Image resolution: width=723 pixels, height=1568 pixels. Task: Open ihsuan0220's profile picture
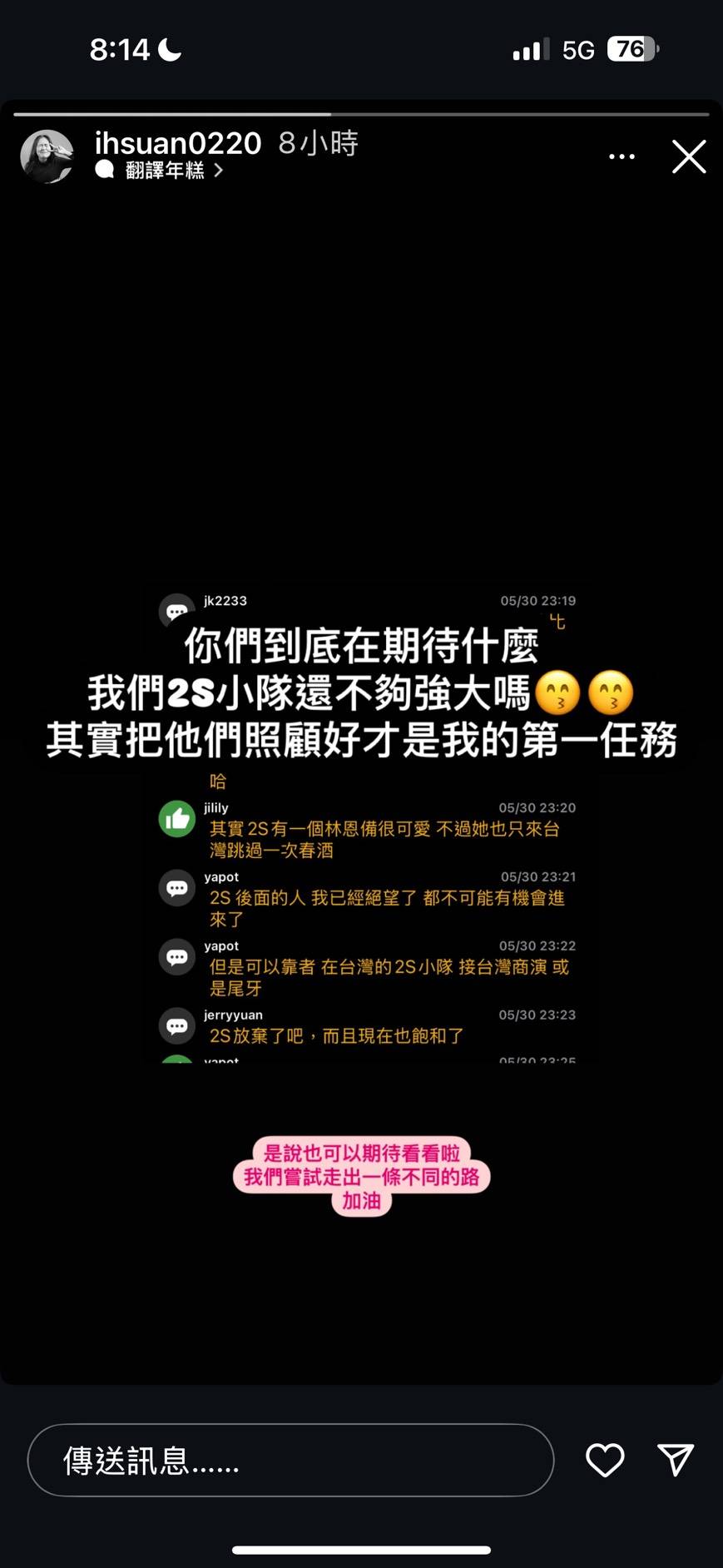point(47,156)
